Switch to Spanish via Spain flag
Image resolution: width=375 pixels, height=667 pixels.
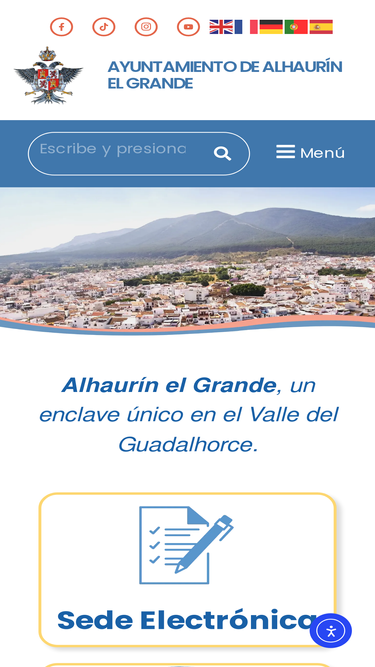[x=321, y=27]
